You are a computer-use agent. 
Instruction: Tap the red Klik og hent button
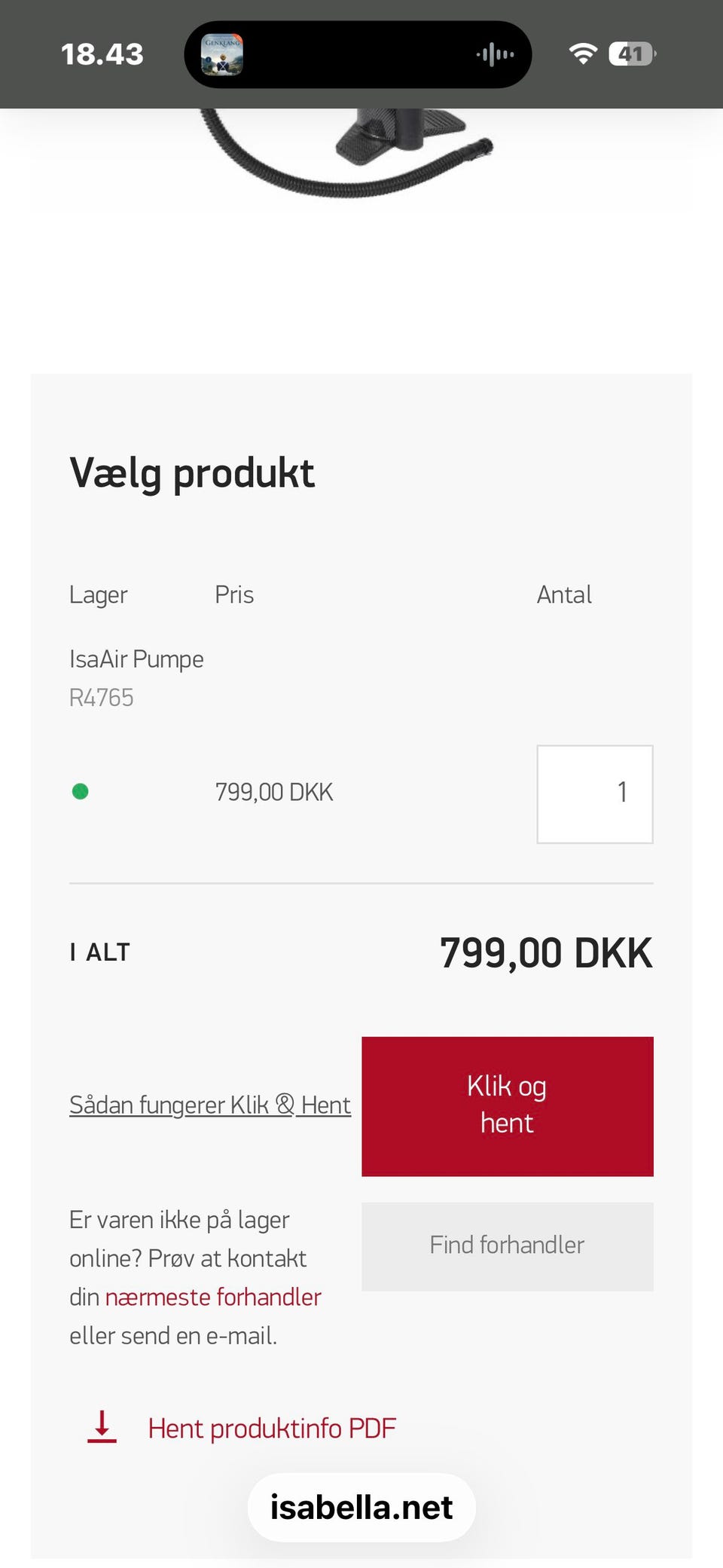(x=507, y=1105)
